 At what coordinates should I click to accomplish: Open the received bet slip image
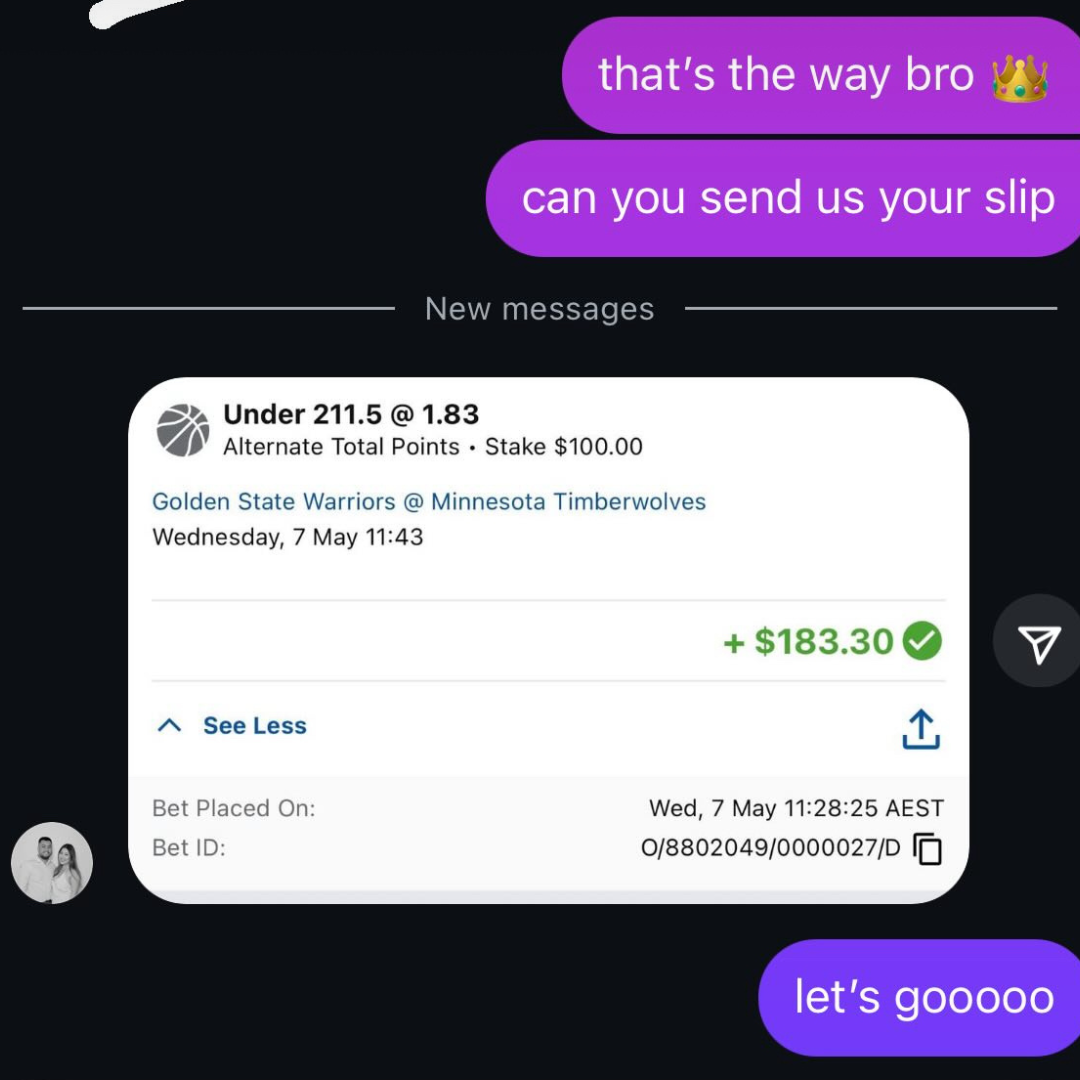pos(548,560)
